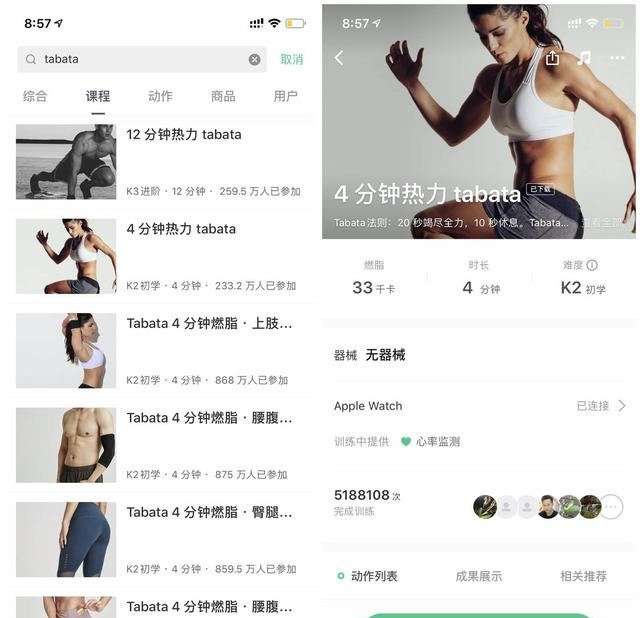This screenshot has height=618, width=640.
Task: Switch to the 用户 tab
Action: pos(285,96)
